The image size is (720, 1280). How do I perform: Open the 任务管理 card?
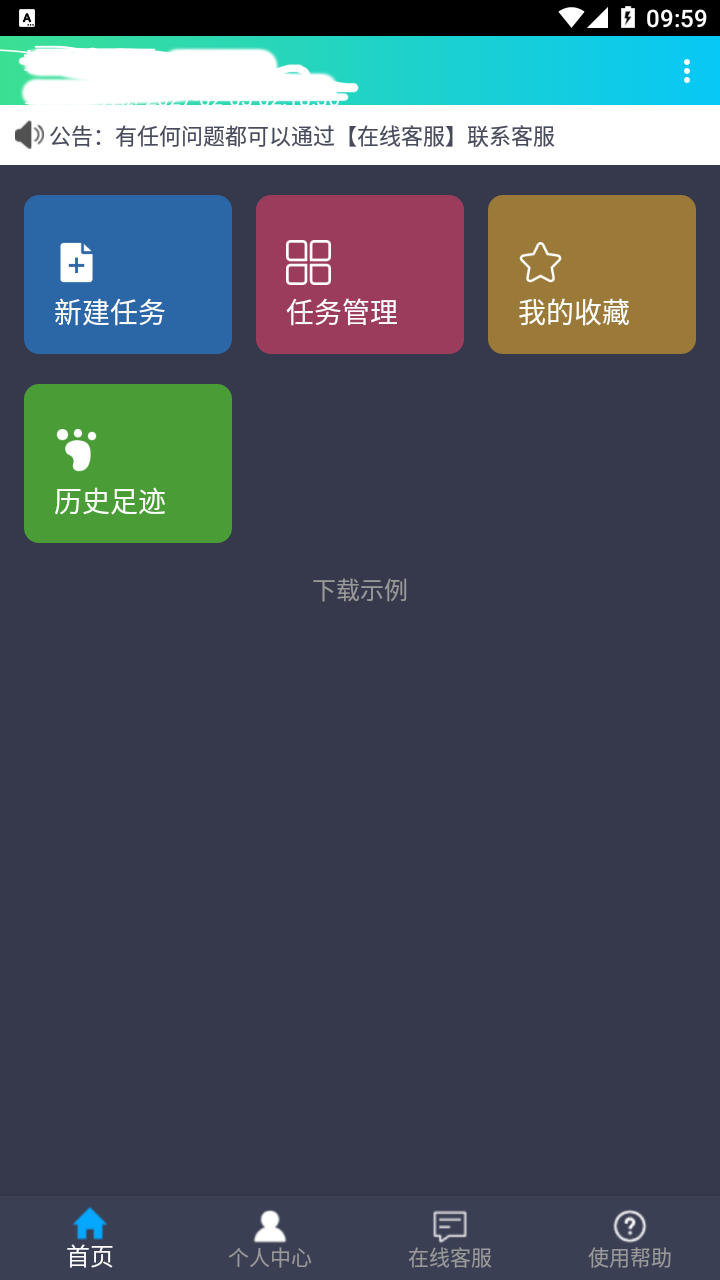point(360,274)
